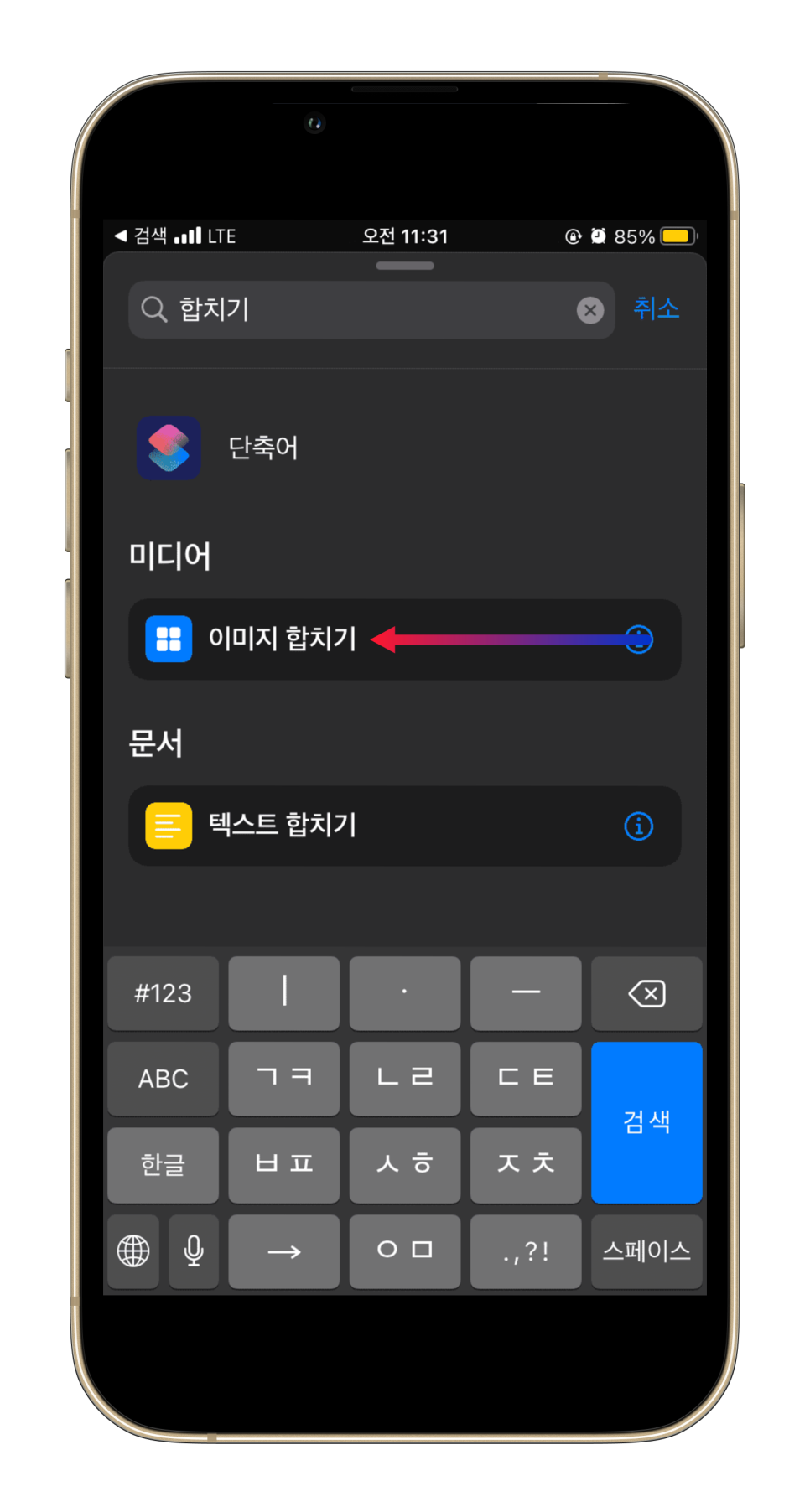The image size is (810, 1512).
Task: Select the 텍스트 합치기 action
Action: pyautogui.click(x=404, y=826)
